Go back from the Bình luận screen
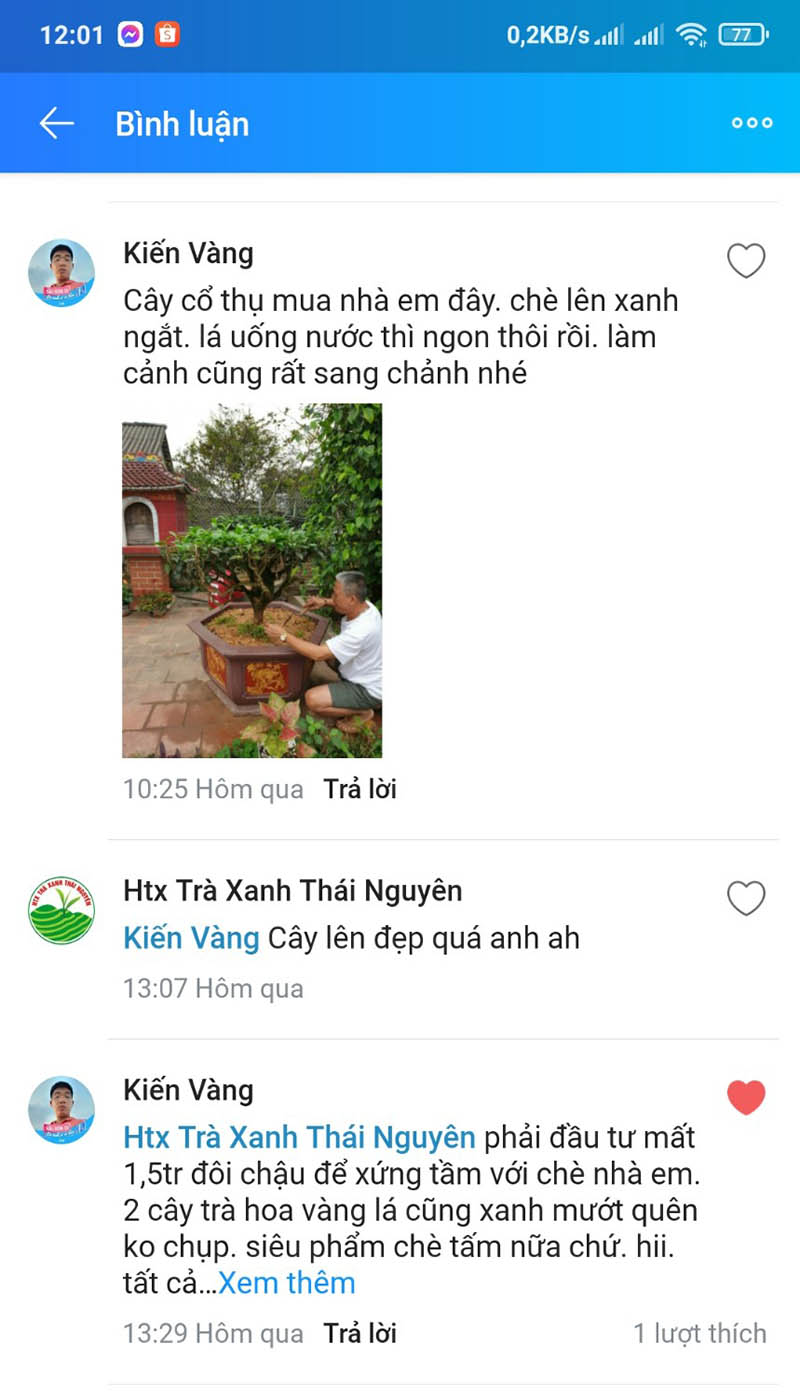 pyautogui.click(x=57, y=123)
